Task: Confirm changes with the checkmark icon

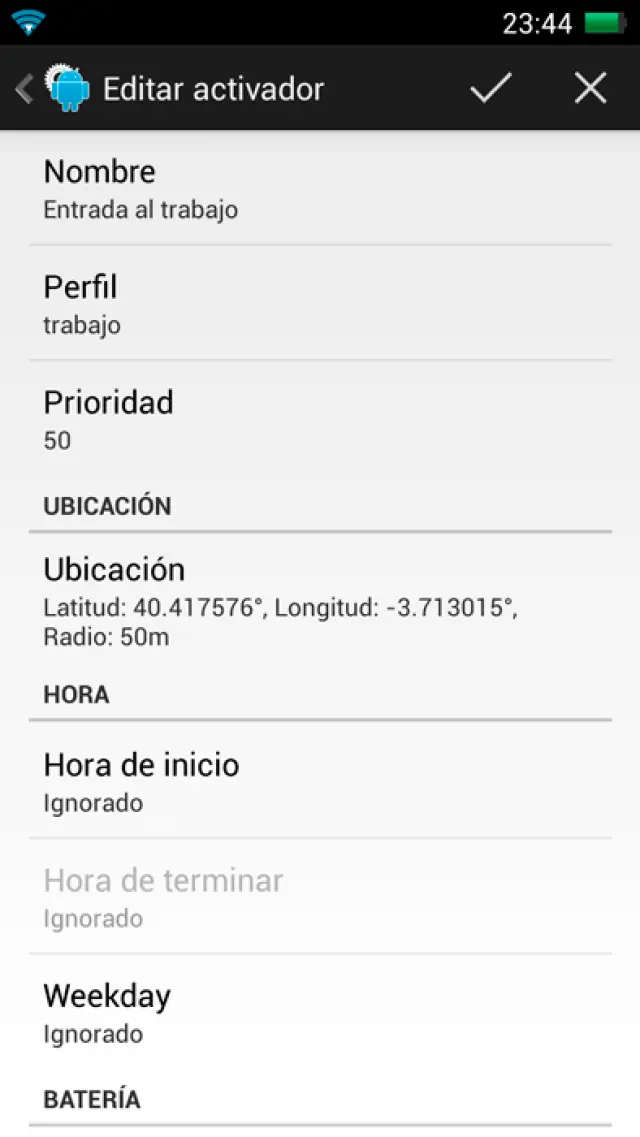Action: pyautogui.click(x=490, y=88)
